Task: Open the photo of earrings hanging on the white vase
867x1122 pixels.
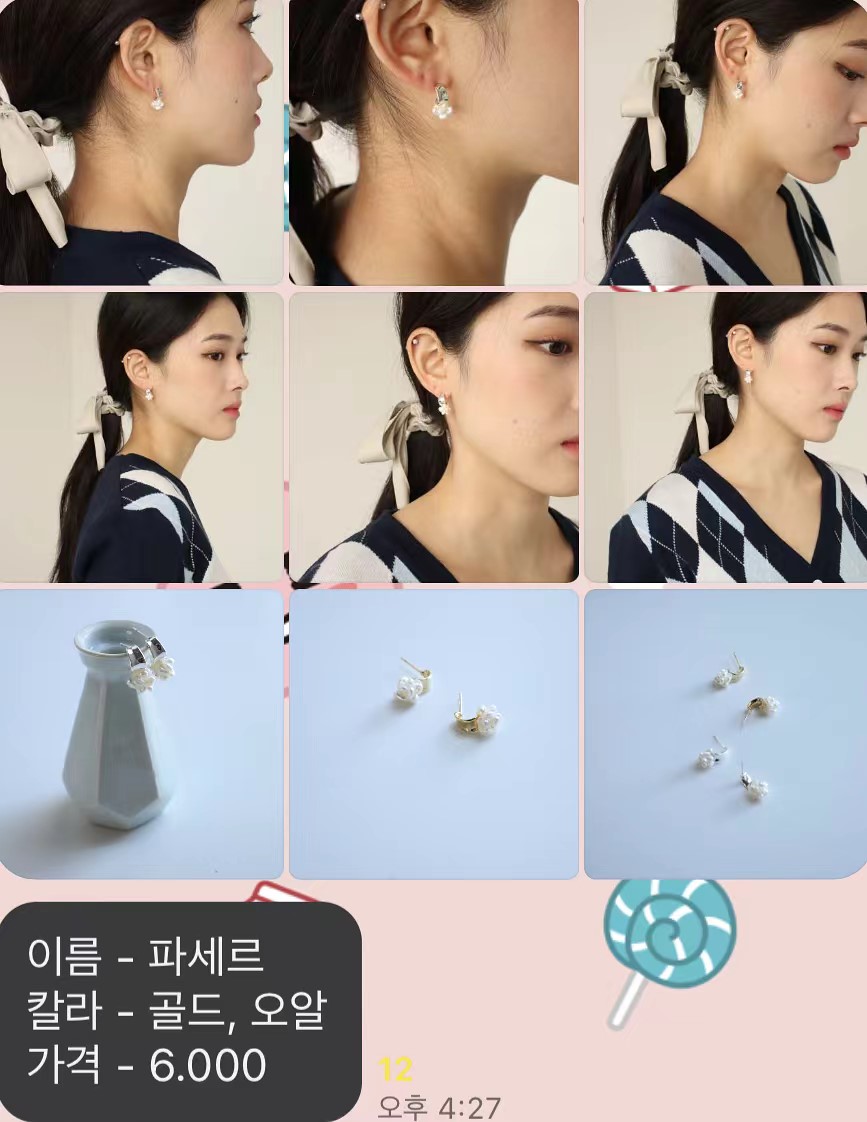Action: pos(141,733)
